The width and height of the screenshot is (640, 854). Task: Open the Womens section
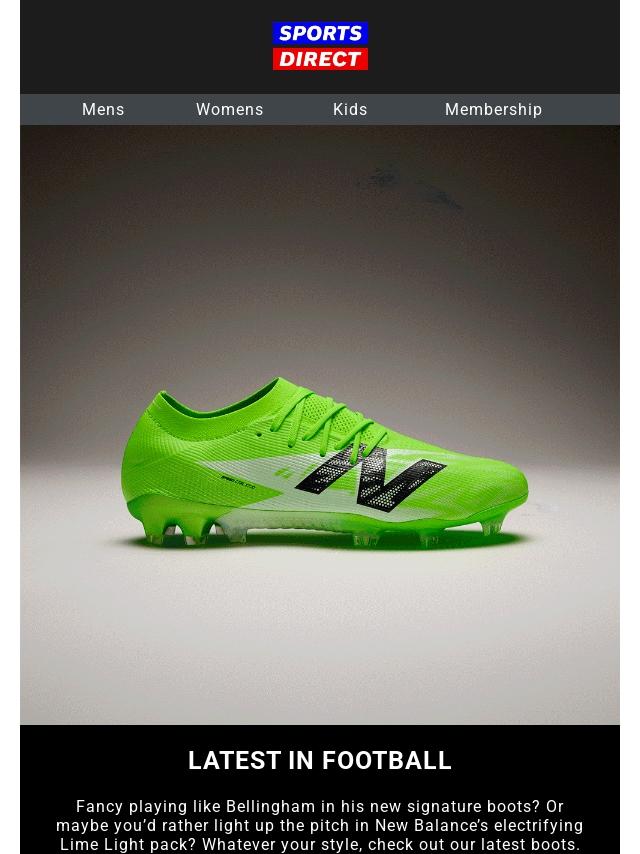tap(229, 110)
